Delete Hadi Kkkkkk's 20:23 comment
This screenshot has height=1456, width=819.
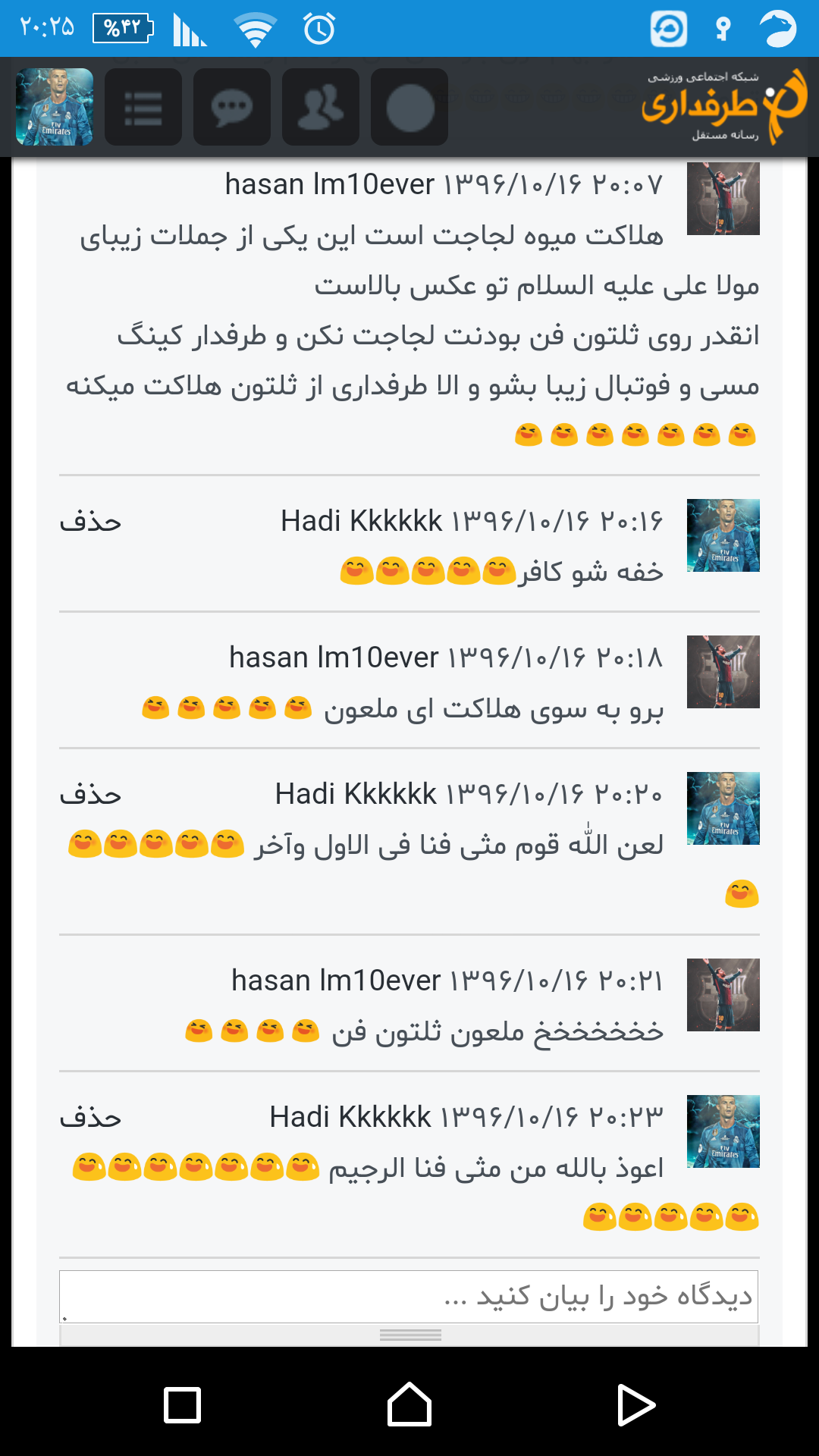[x=91, y=1118]
